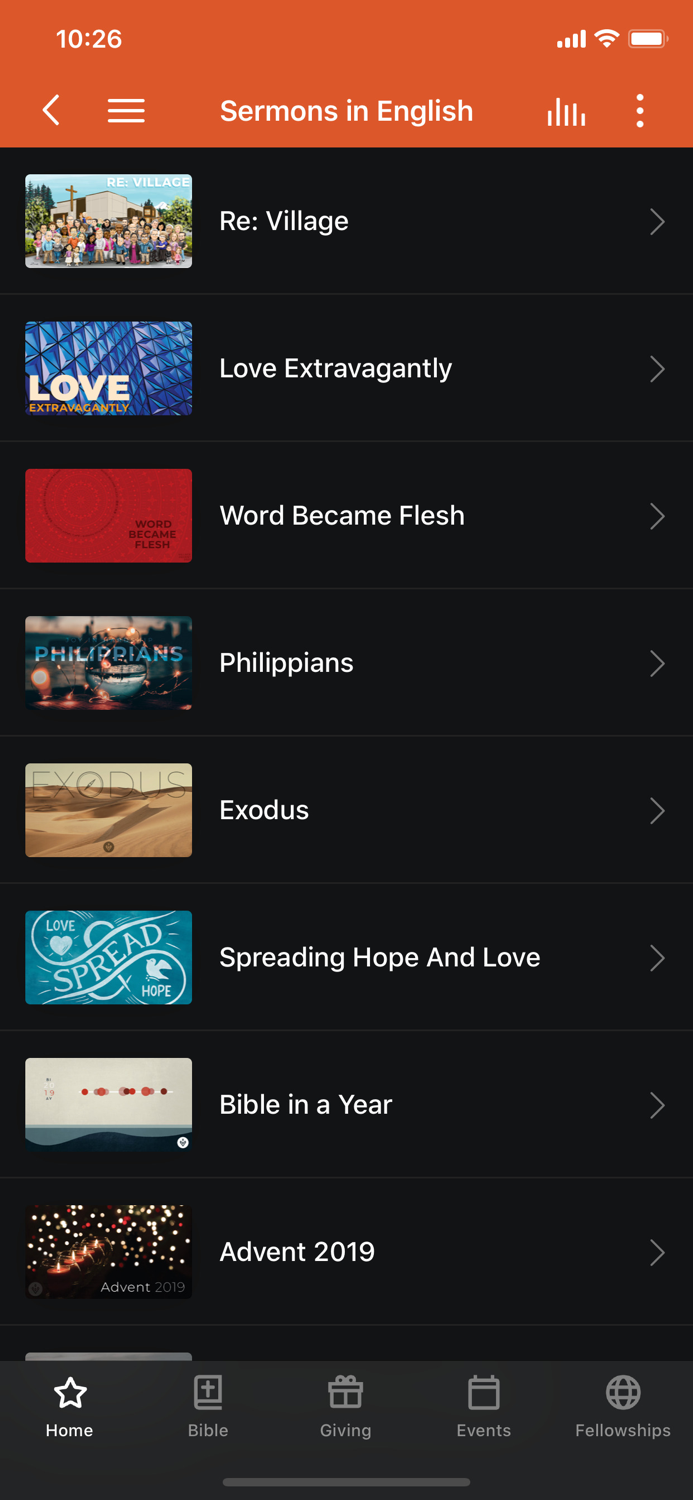Viewport: 693px width, 1500px height.
Task: Open the Advent 2019 series
Action: [x=346, y=1251]
